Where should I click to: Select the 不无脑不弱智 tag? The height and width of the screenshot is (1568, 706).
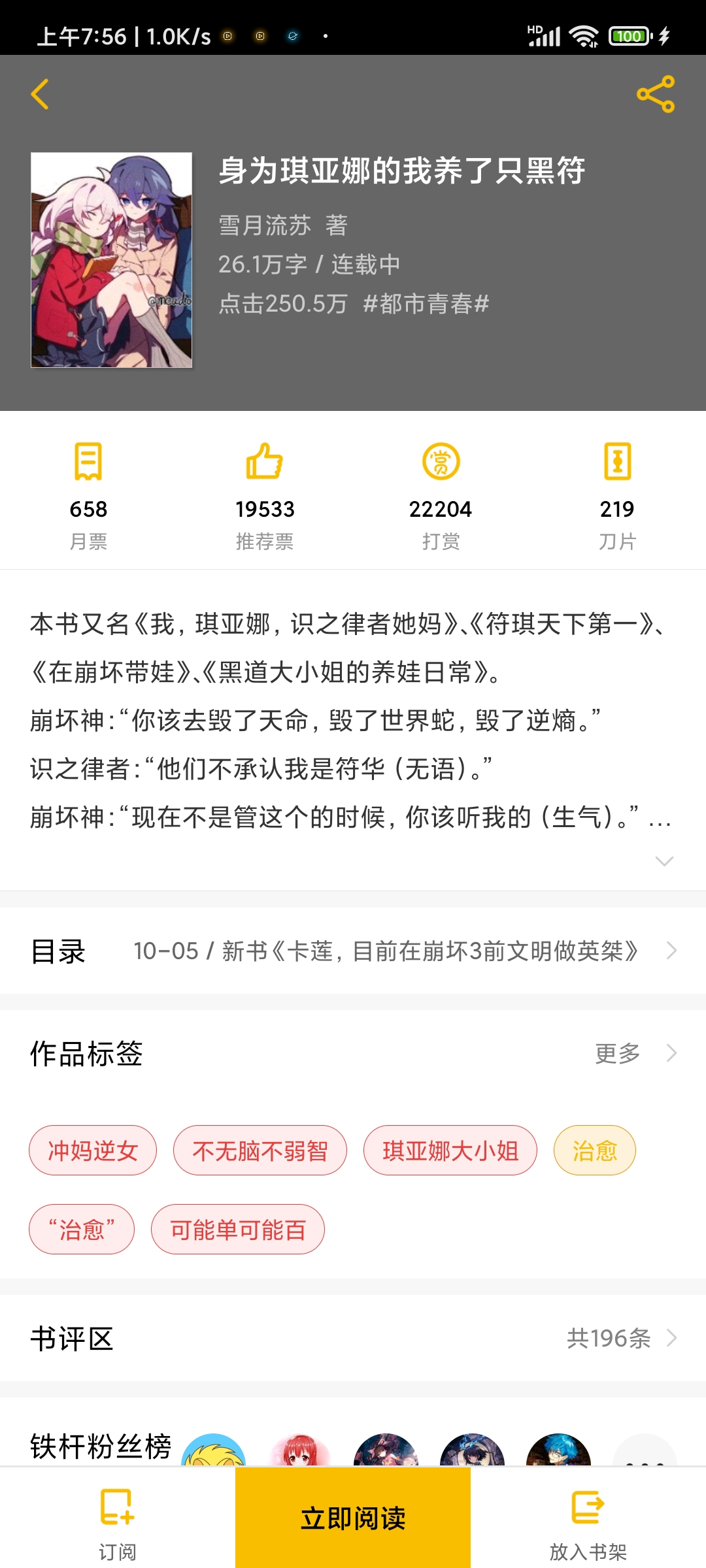click(260, 1151)
